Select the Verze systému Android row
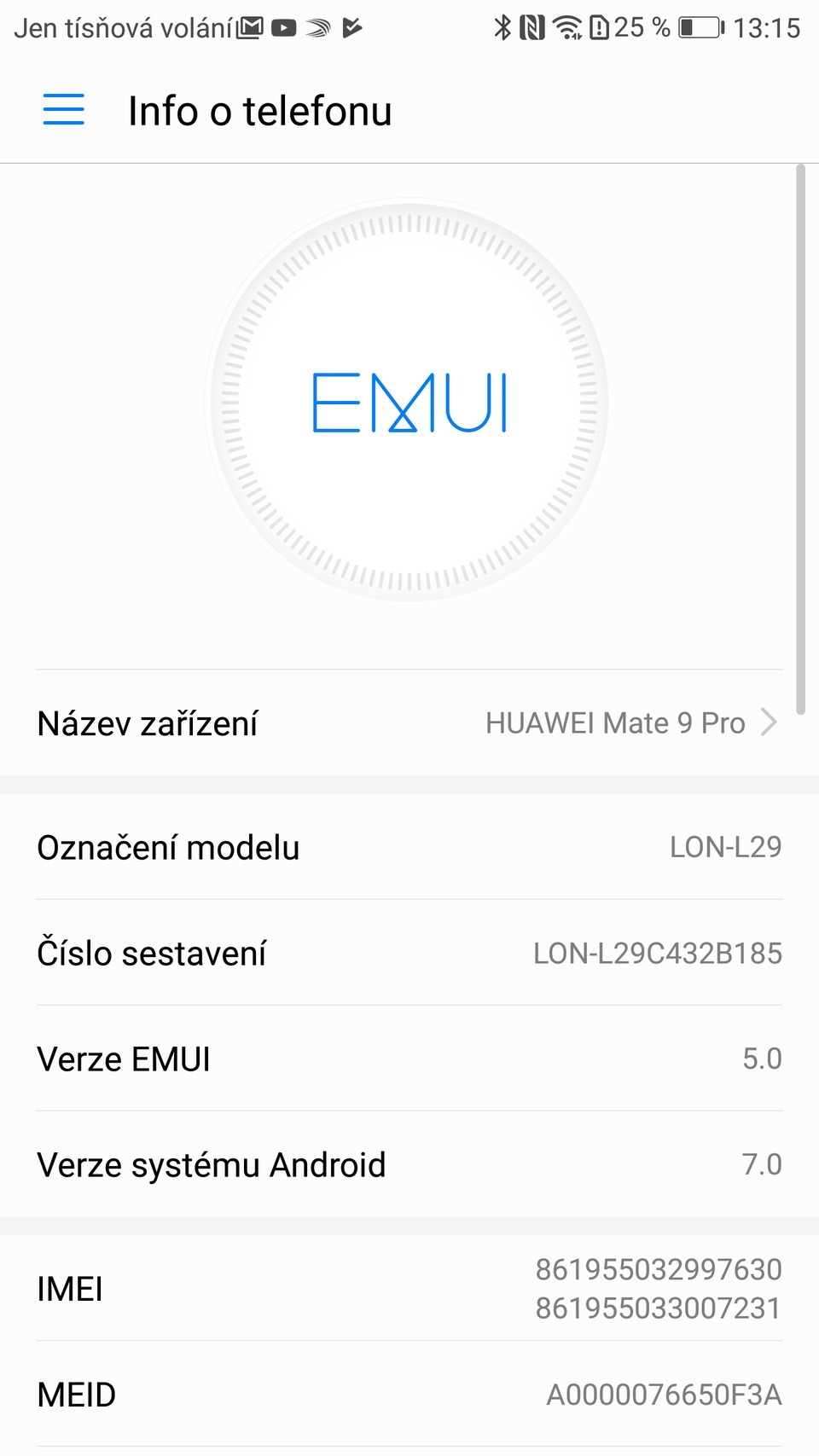 409,1164
